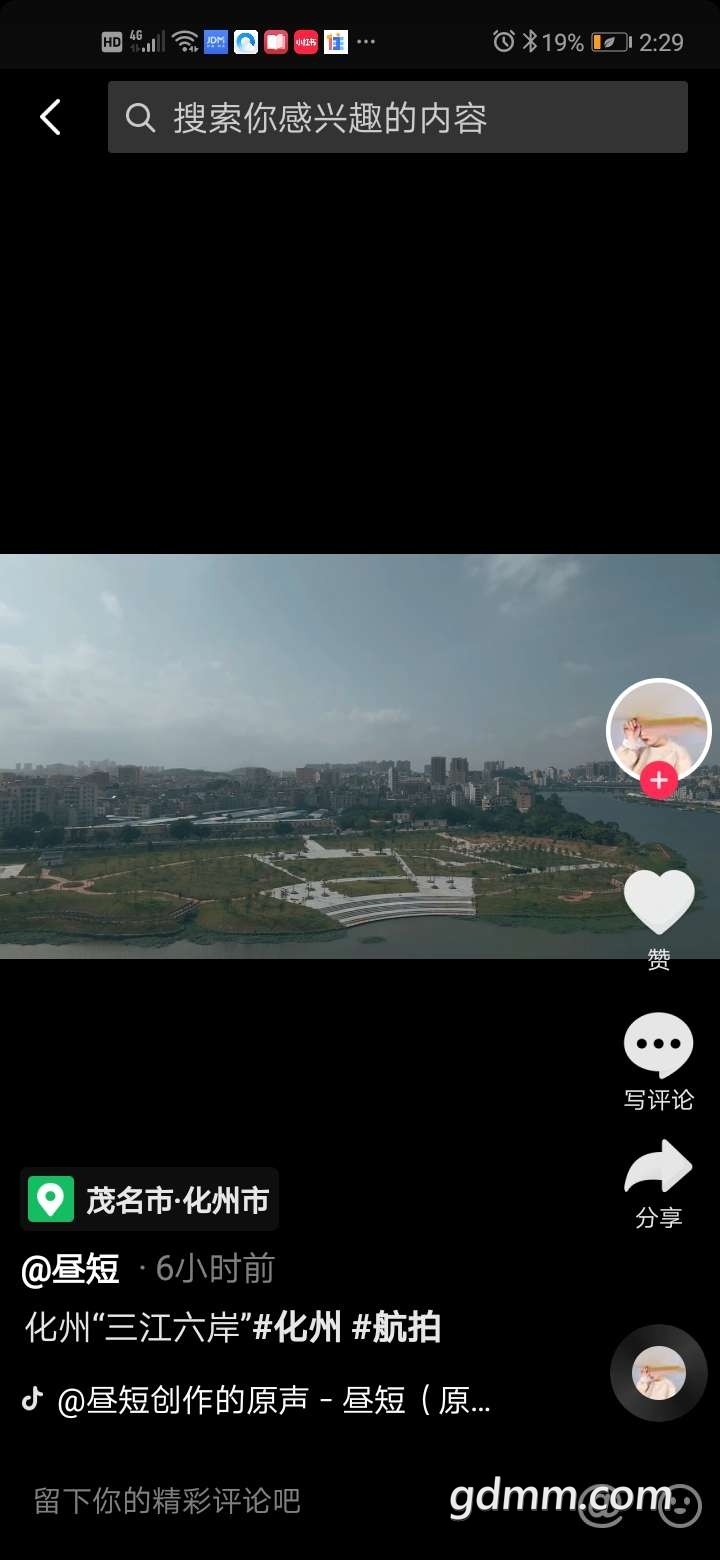This screenshot has height=1560, width=720.
Task: Open the #航拍 hashtag
Action: [396, 1328]
